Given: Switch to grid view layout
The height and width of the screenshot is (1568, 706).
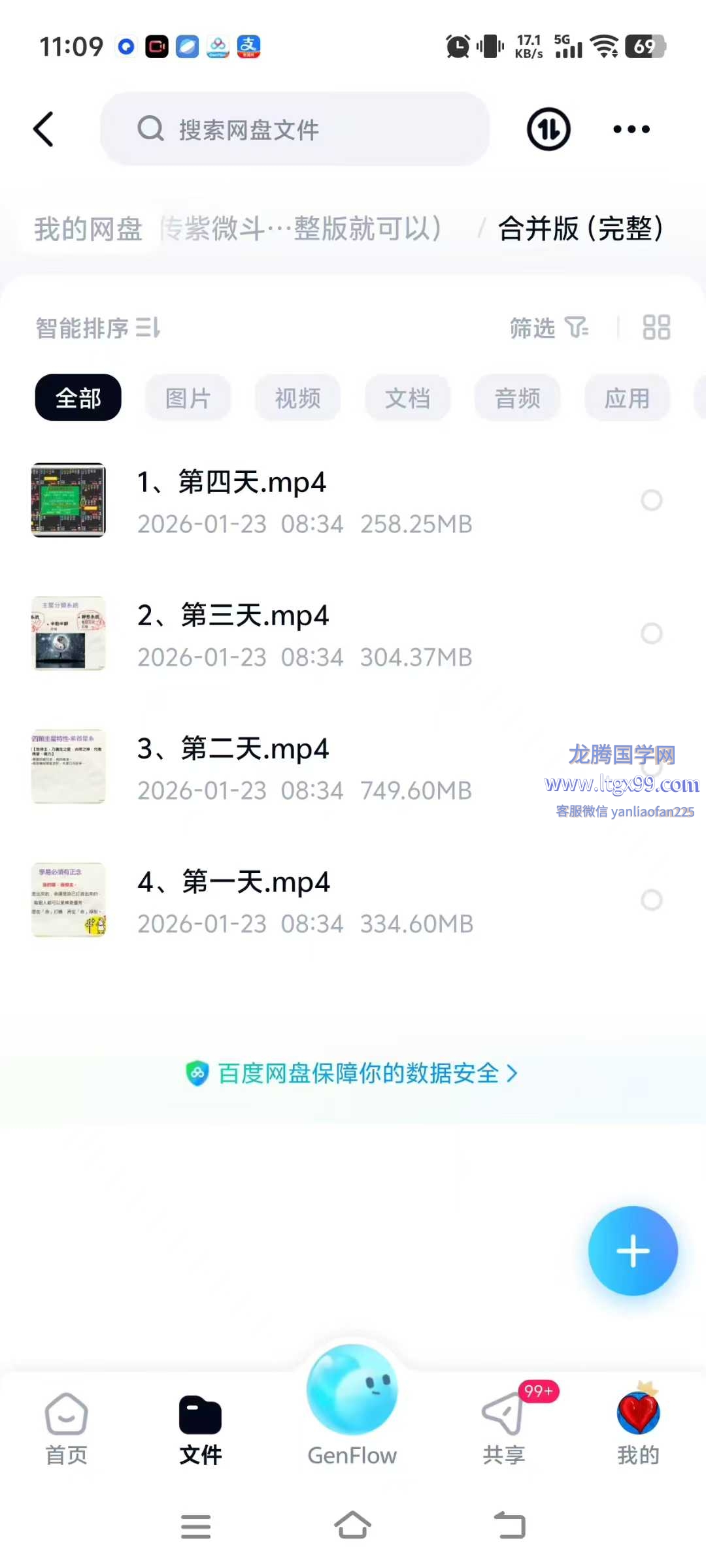Looking at the screenshot, I should click(656, 328).
